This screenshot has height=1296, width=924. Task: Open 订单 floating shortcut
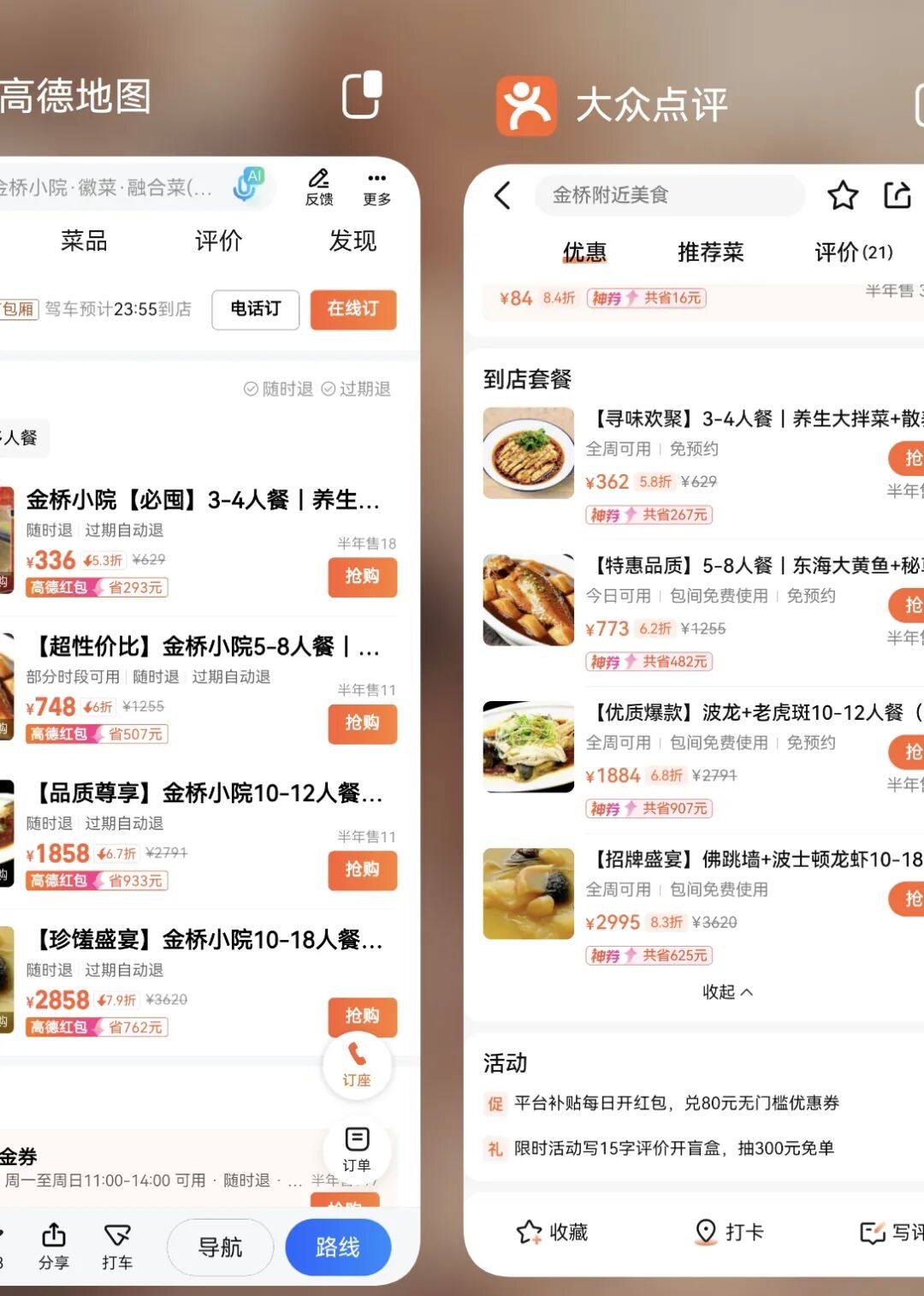point(357,1149)
